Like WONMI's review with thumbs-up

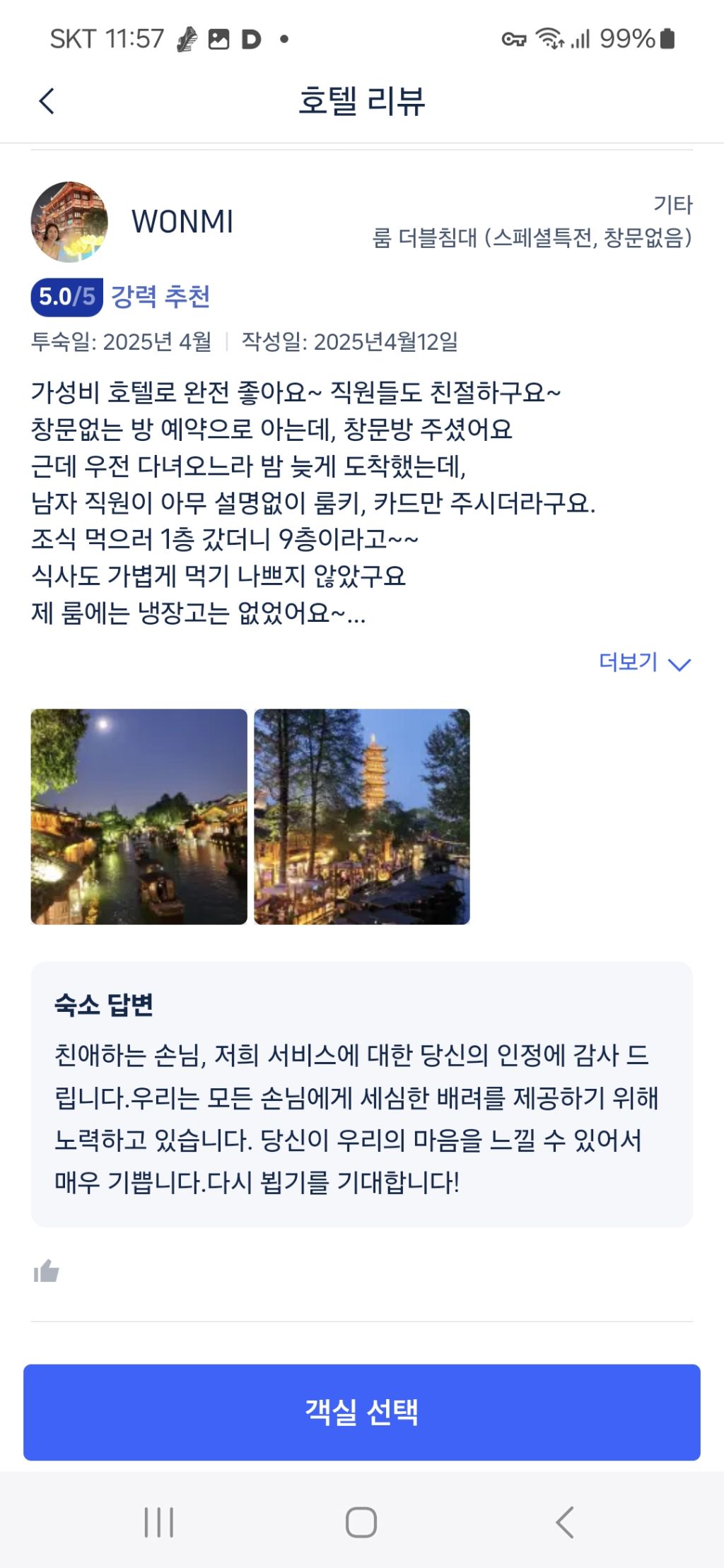click(47, 1271)
